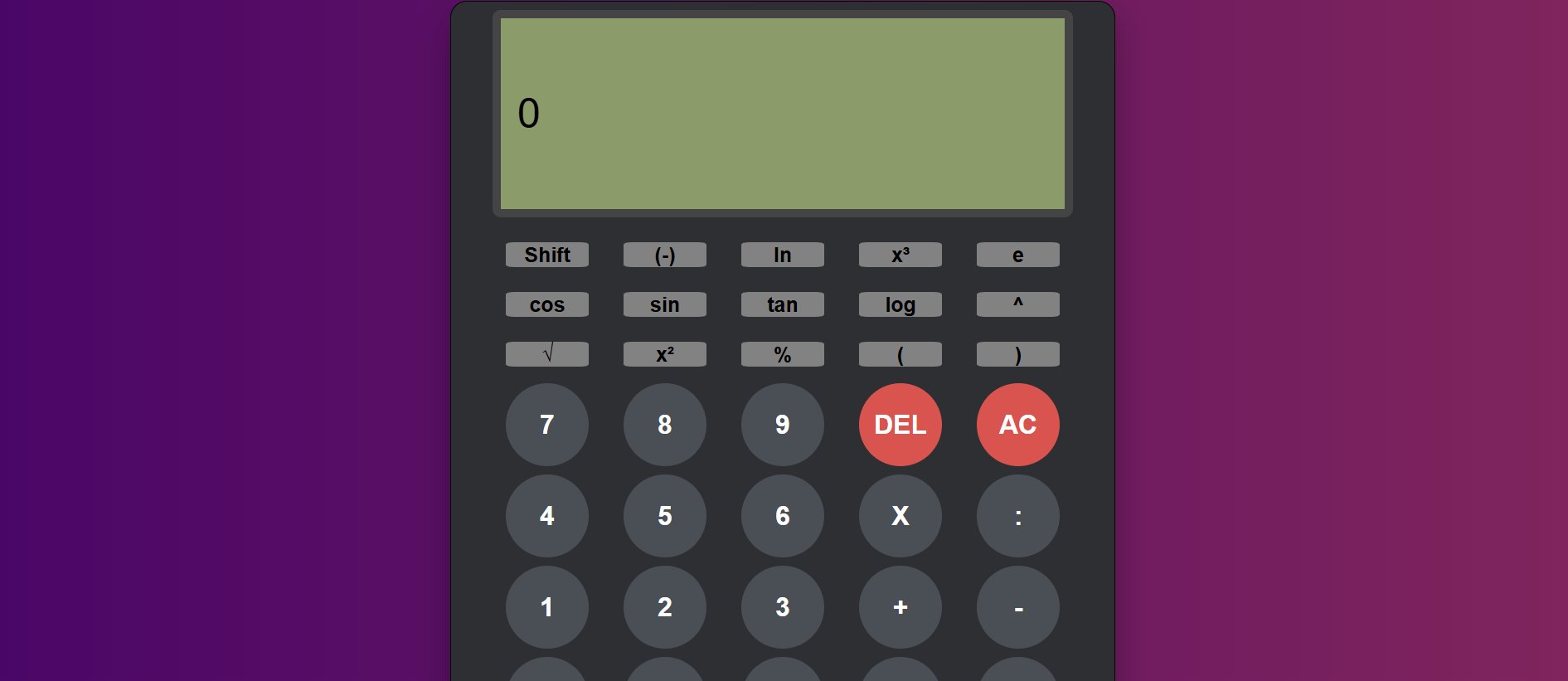This screenshot has width=1568, height=681.
Task: Tap the : divide key
Action: [1018, 516]
